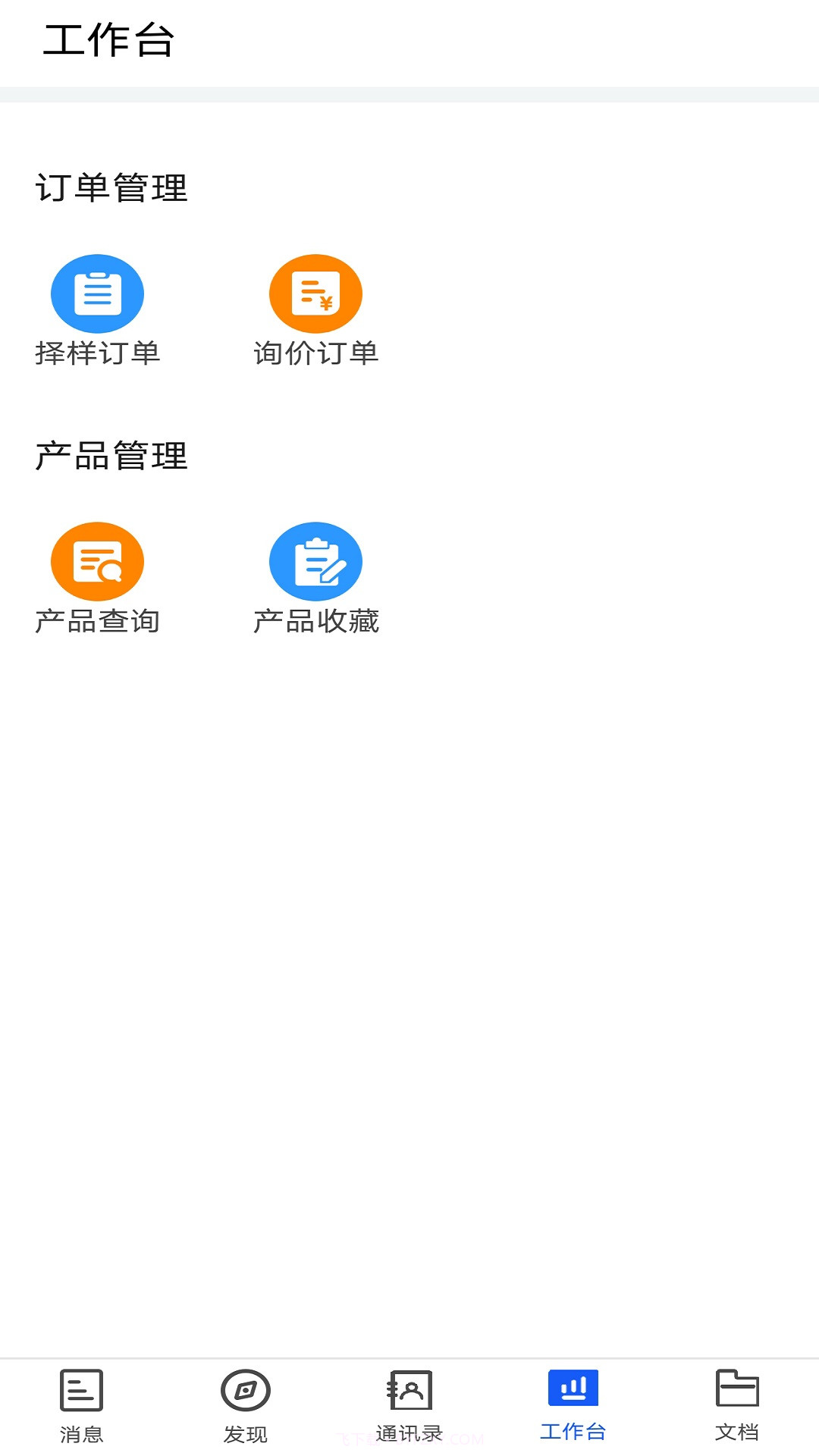Open the 询价订单 price inquiry icon
The image size is (819, 1456).
click(315, 294)
